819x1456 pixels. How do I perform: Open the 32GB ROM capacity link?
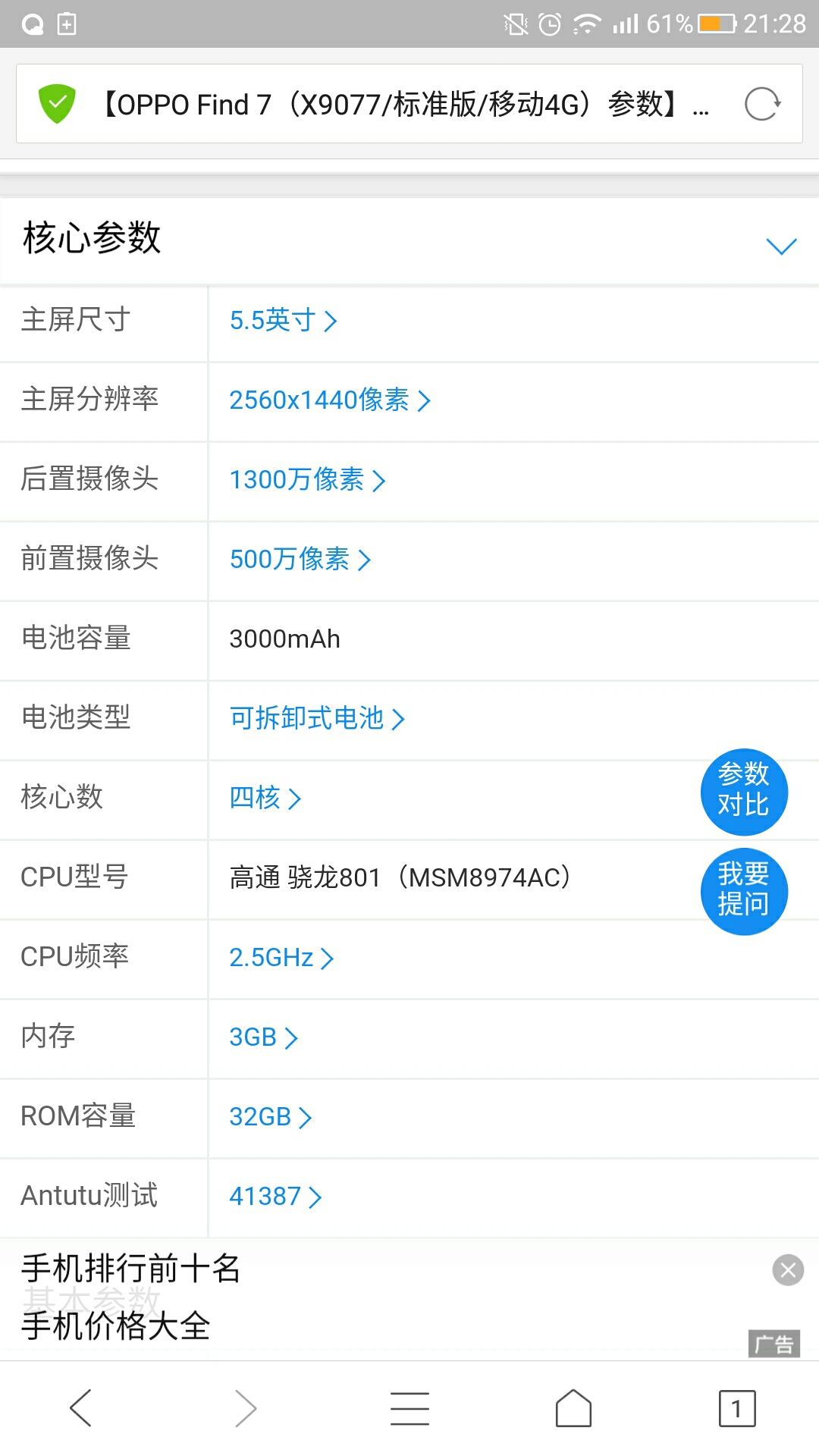tap(270, 1117)
